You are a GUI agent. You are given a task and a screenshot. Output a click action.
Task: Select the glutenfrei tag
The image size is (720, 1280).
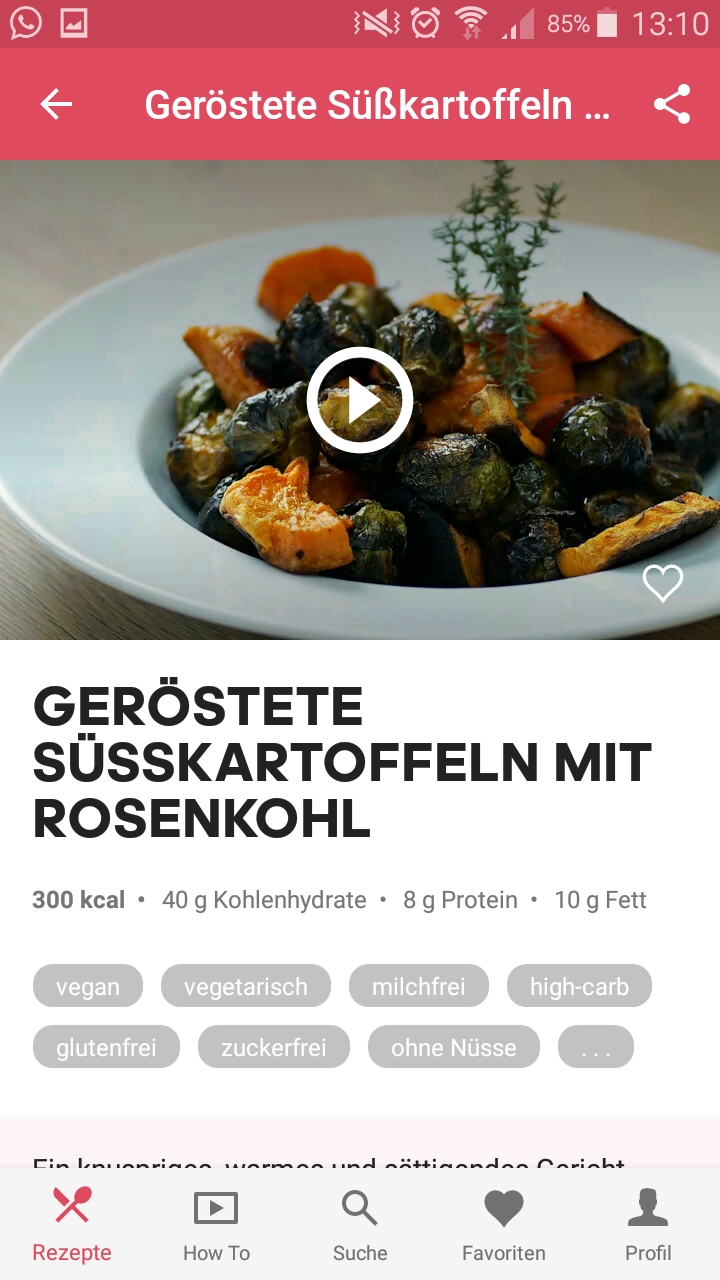pyautogui.click(x=106, y=1047)
